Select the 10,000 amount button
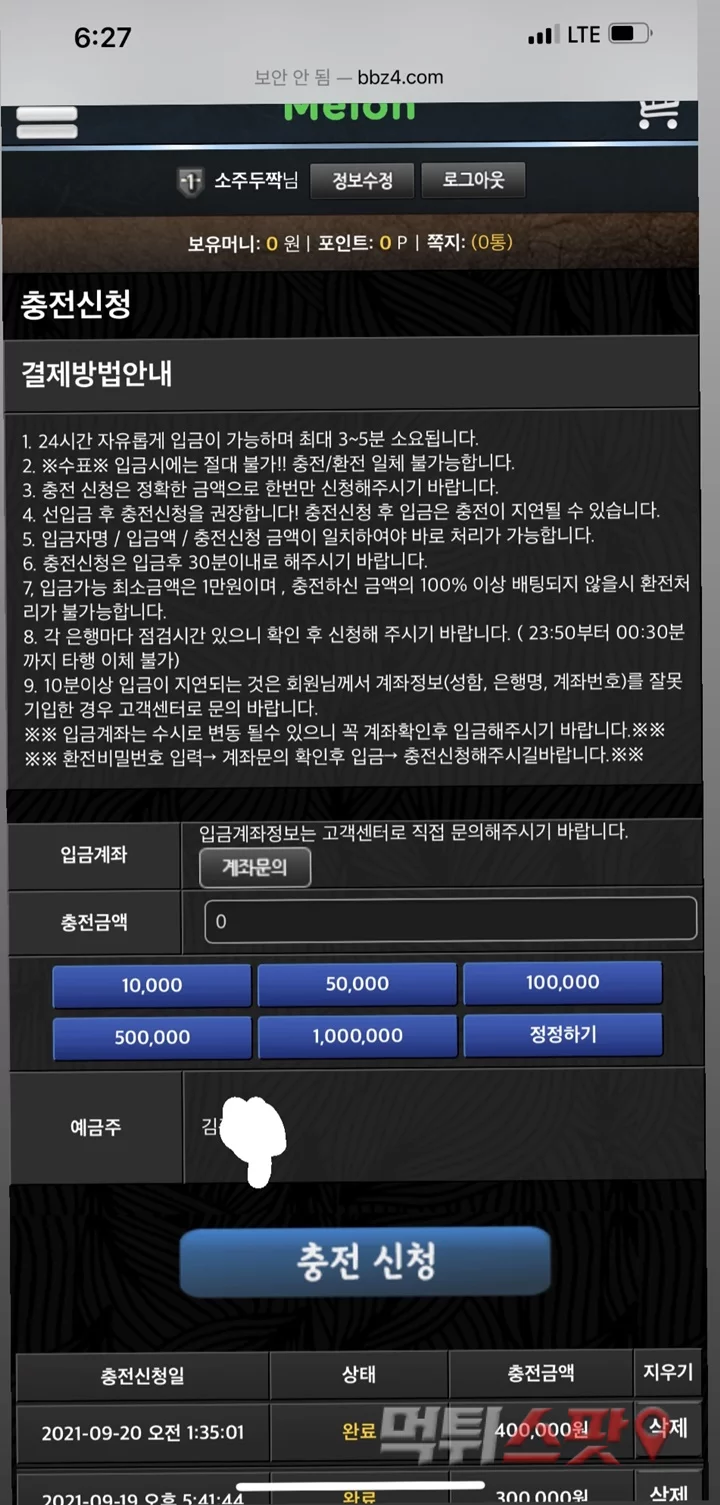 click(x=152, y=985)
